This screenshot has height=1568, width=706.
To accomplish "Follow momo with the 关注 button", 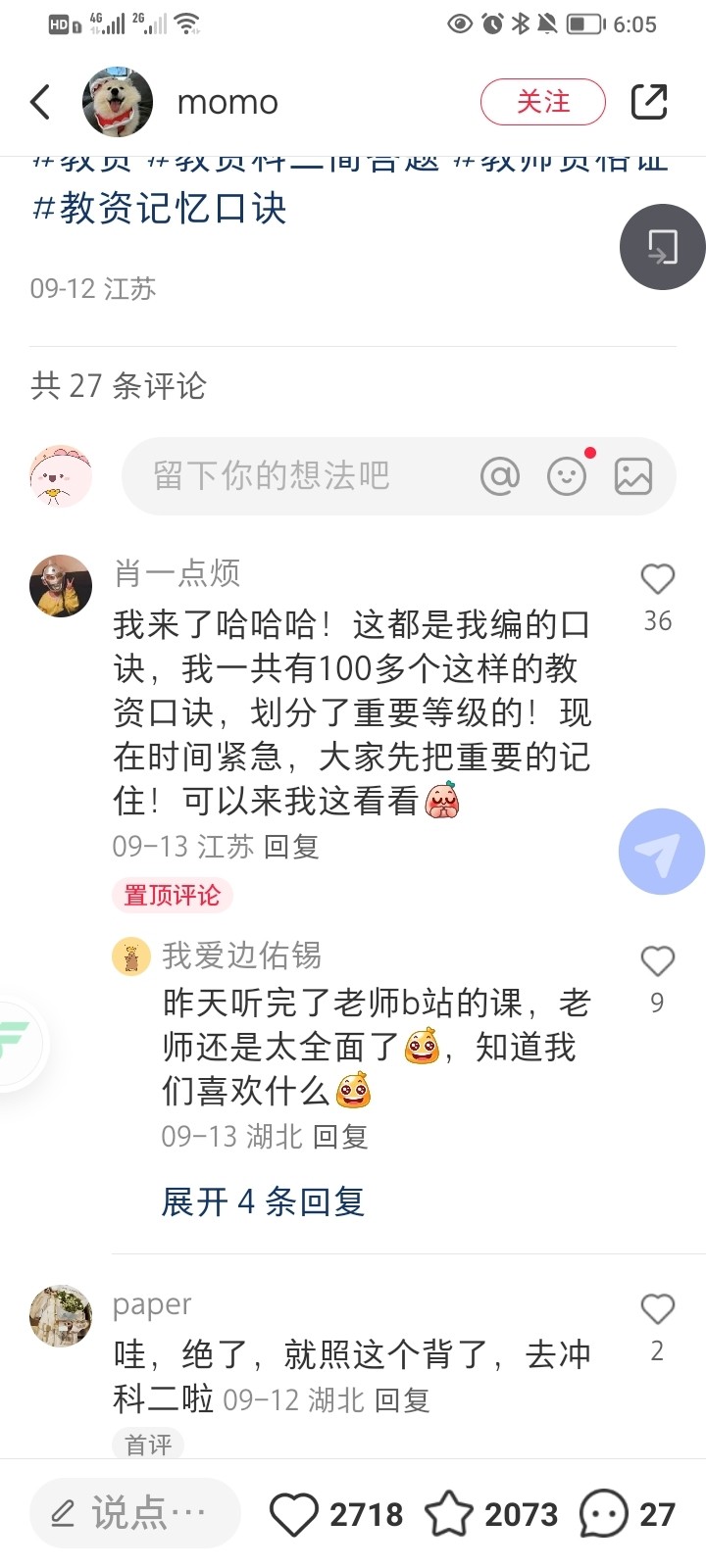I will tap(542, 102).
